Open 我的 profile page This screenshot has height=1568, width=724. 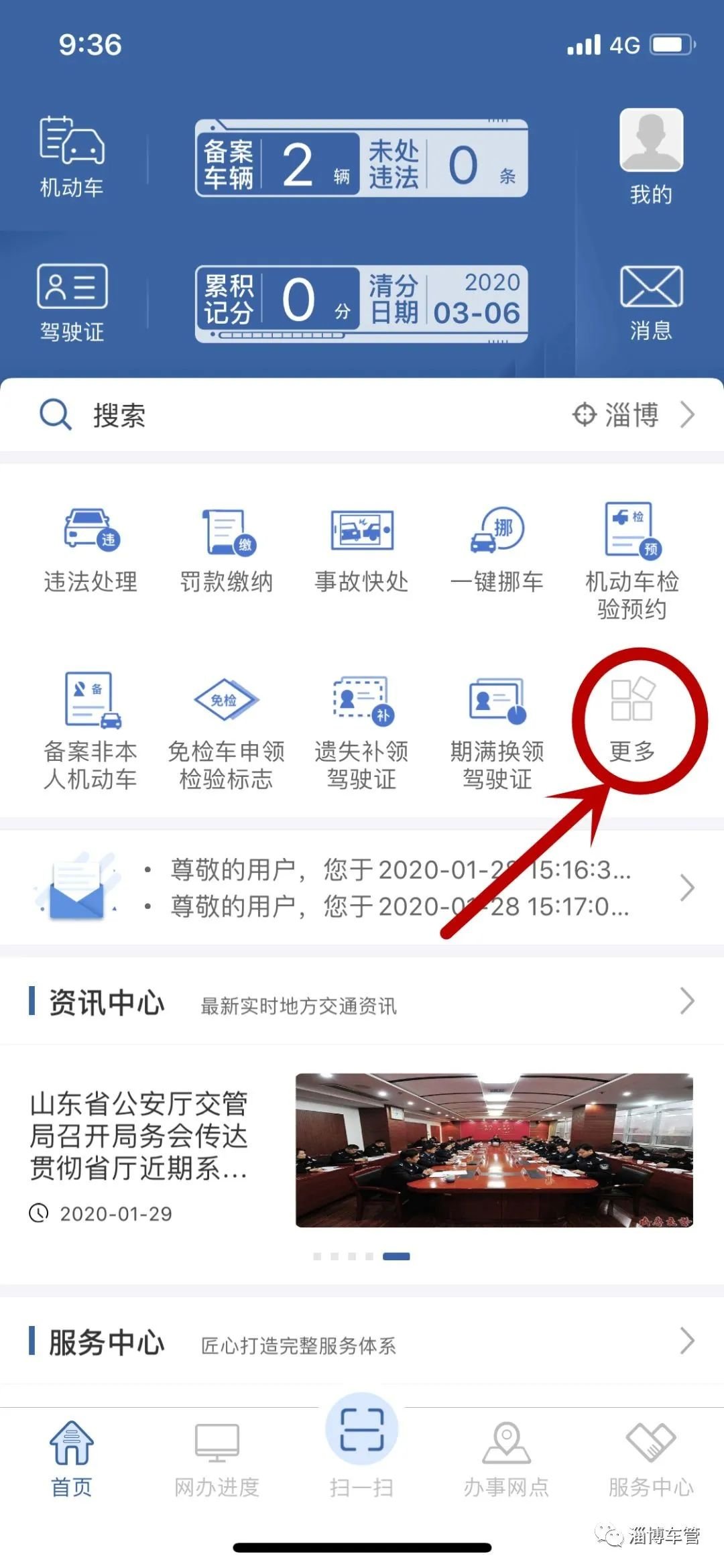650,158
